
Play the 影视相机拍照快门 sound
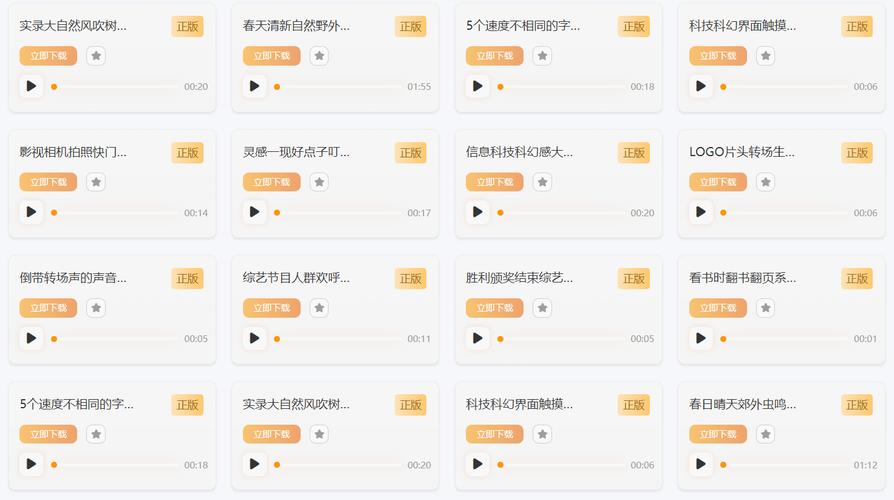[x=31, y=212]
